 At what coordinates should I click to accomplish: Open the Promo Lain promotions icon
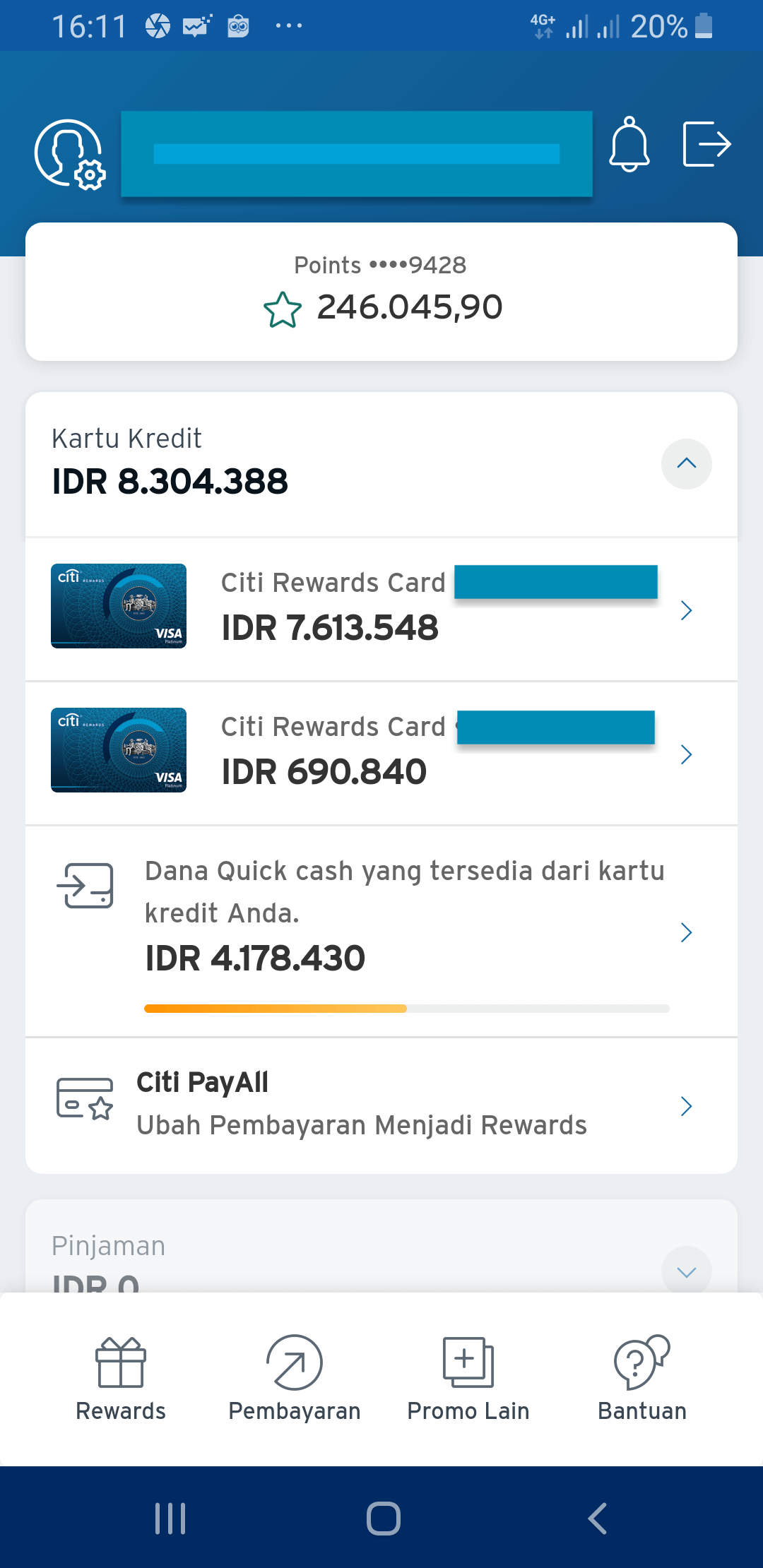(x=468, y=1362)
